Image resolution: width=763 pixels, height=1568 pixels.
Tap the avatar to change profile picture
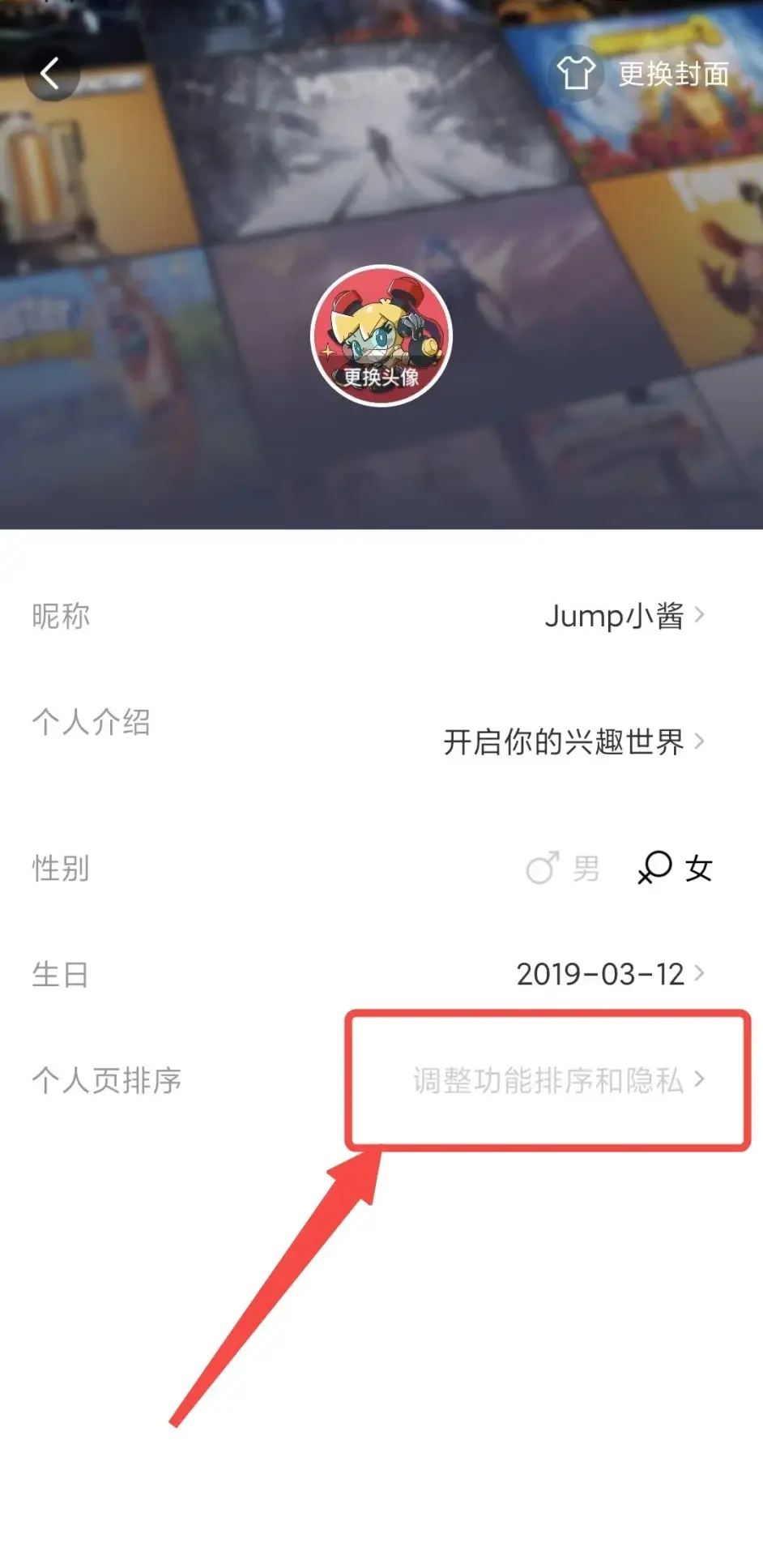tap(381, 335)
